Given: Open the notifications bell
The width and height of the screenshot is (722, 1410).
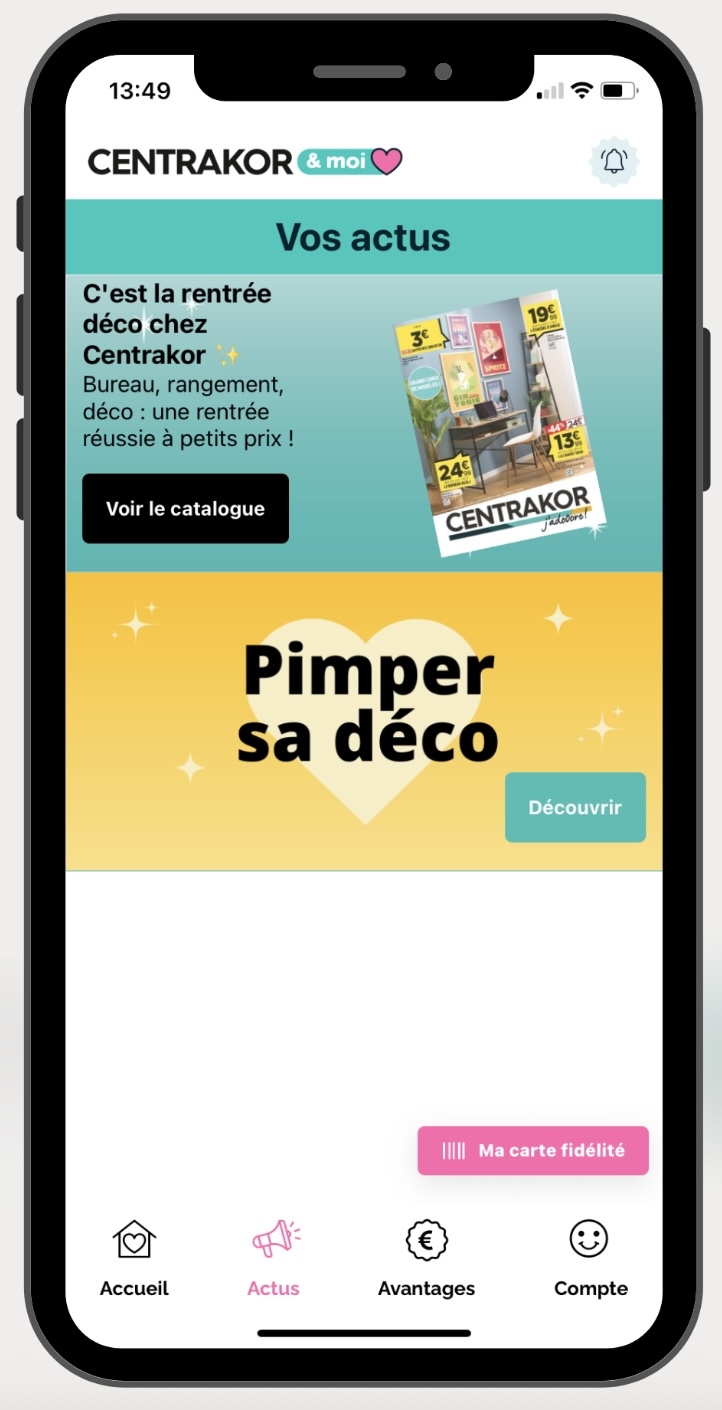Looking at the screenshot, I should 613,162.
